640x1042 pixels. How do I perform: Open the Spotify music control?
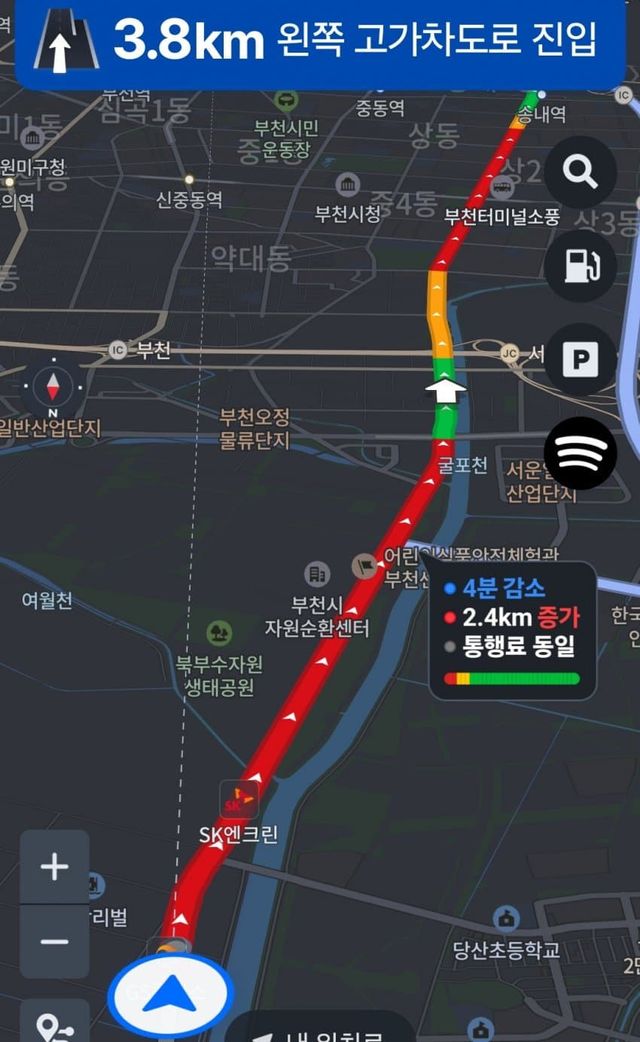580,453
